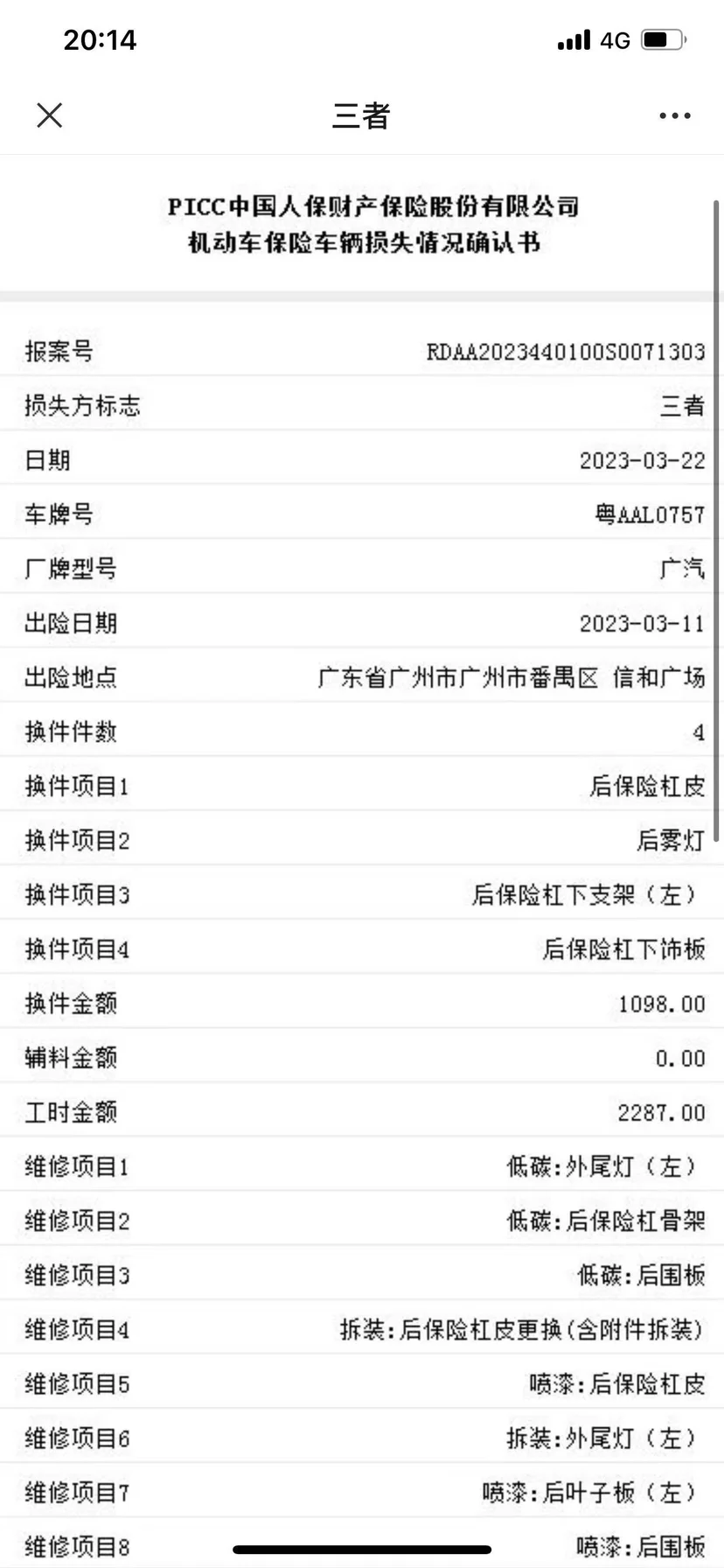Open the three-dot more options menu
The image size is (724, 1568).
(674, 115)
